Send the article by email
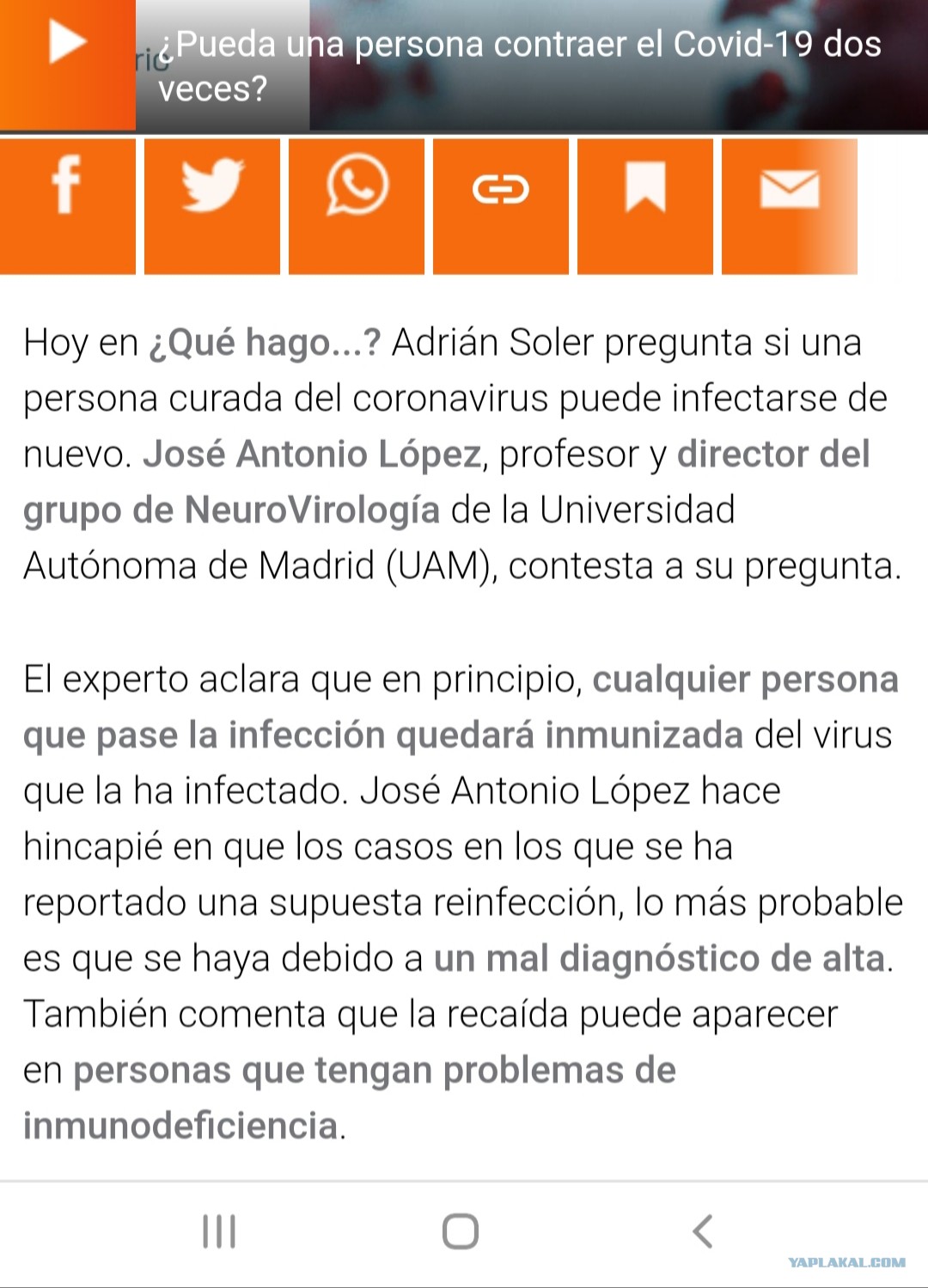The height and width of the screenshot is (1288, 928). tap(790, 206)
